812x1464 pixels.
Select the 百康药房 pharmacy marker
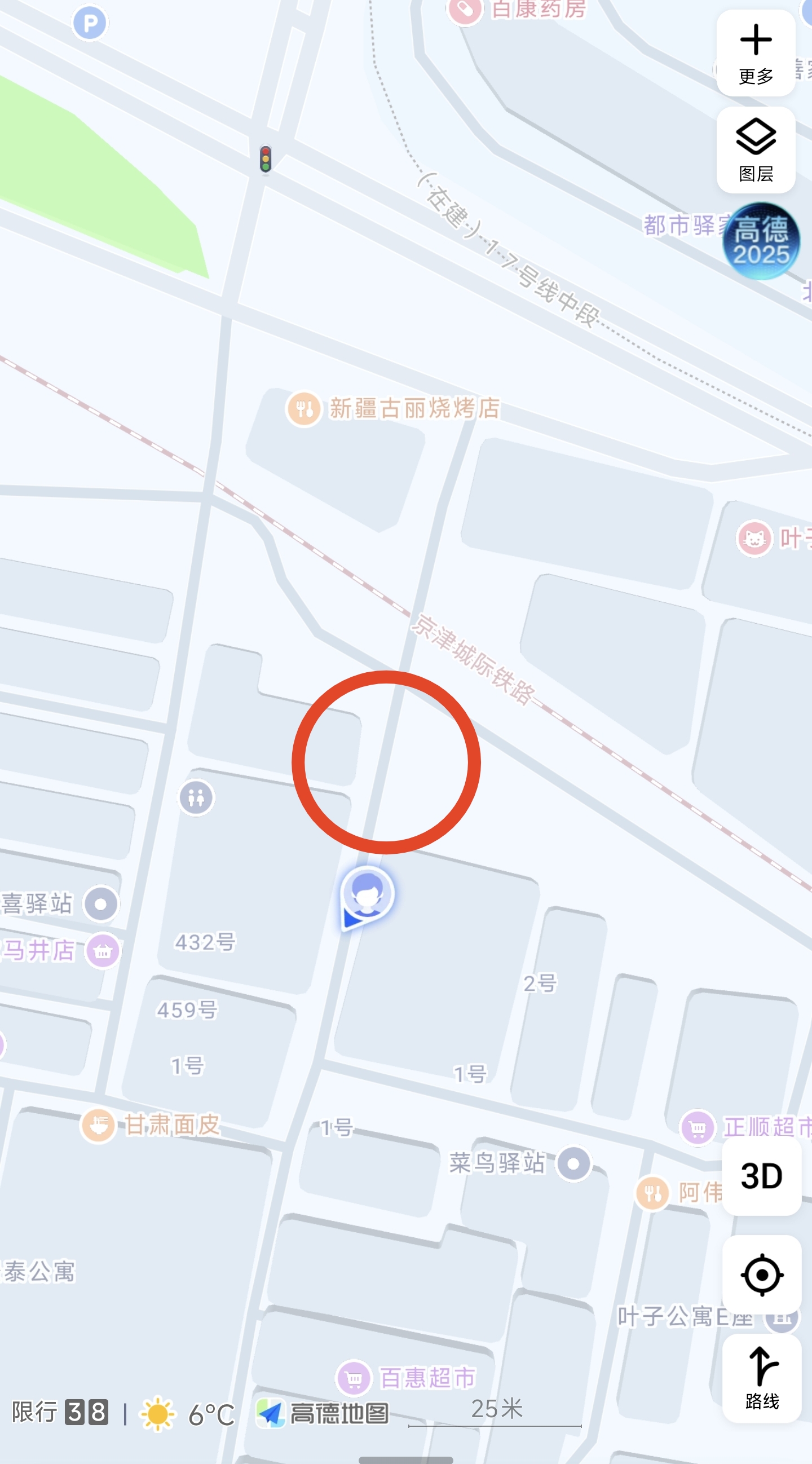point(465,10)
